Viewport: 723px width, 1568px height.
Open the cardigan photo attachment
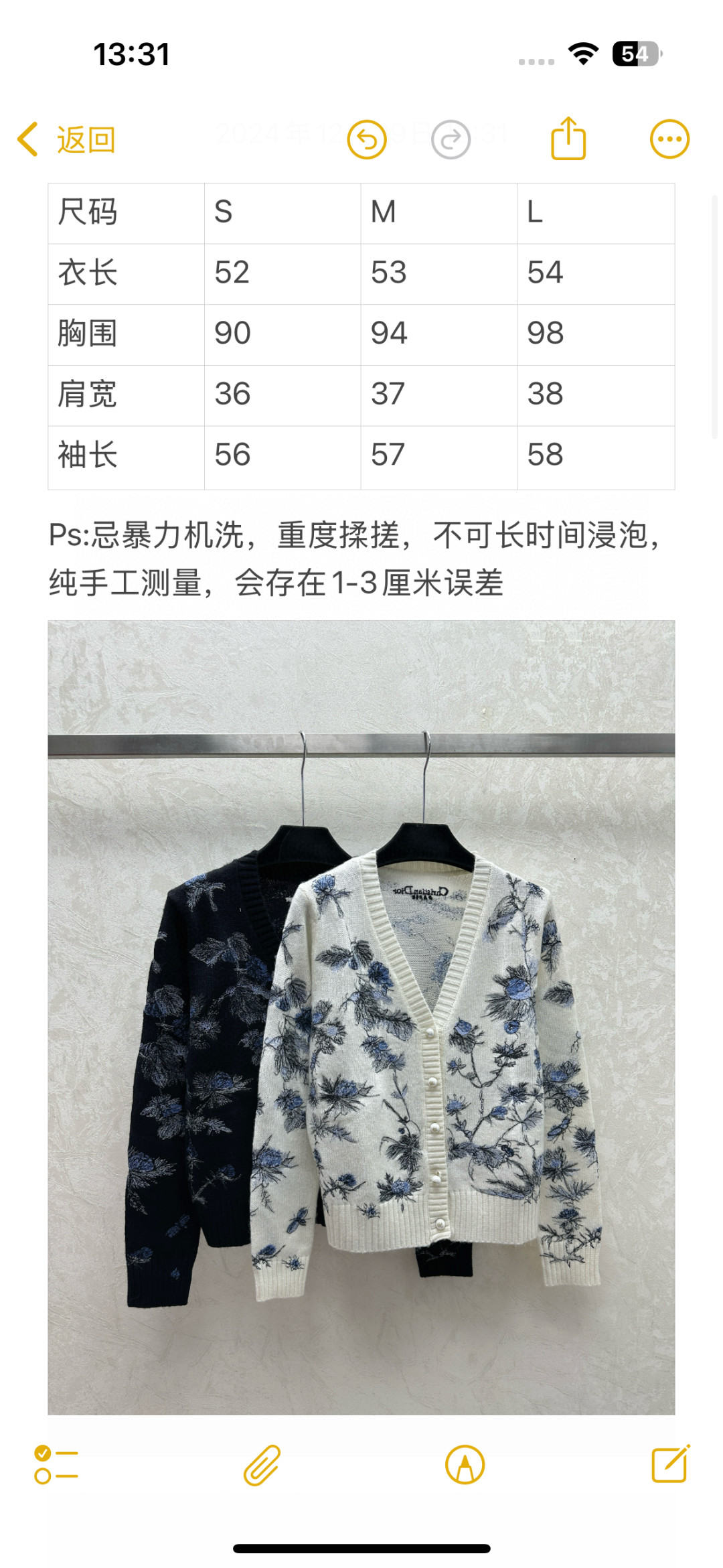coord(361,1018)
